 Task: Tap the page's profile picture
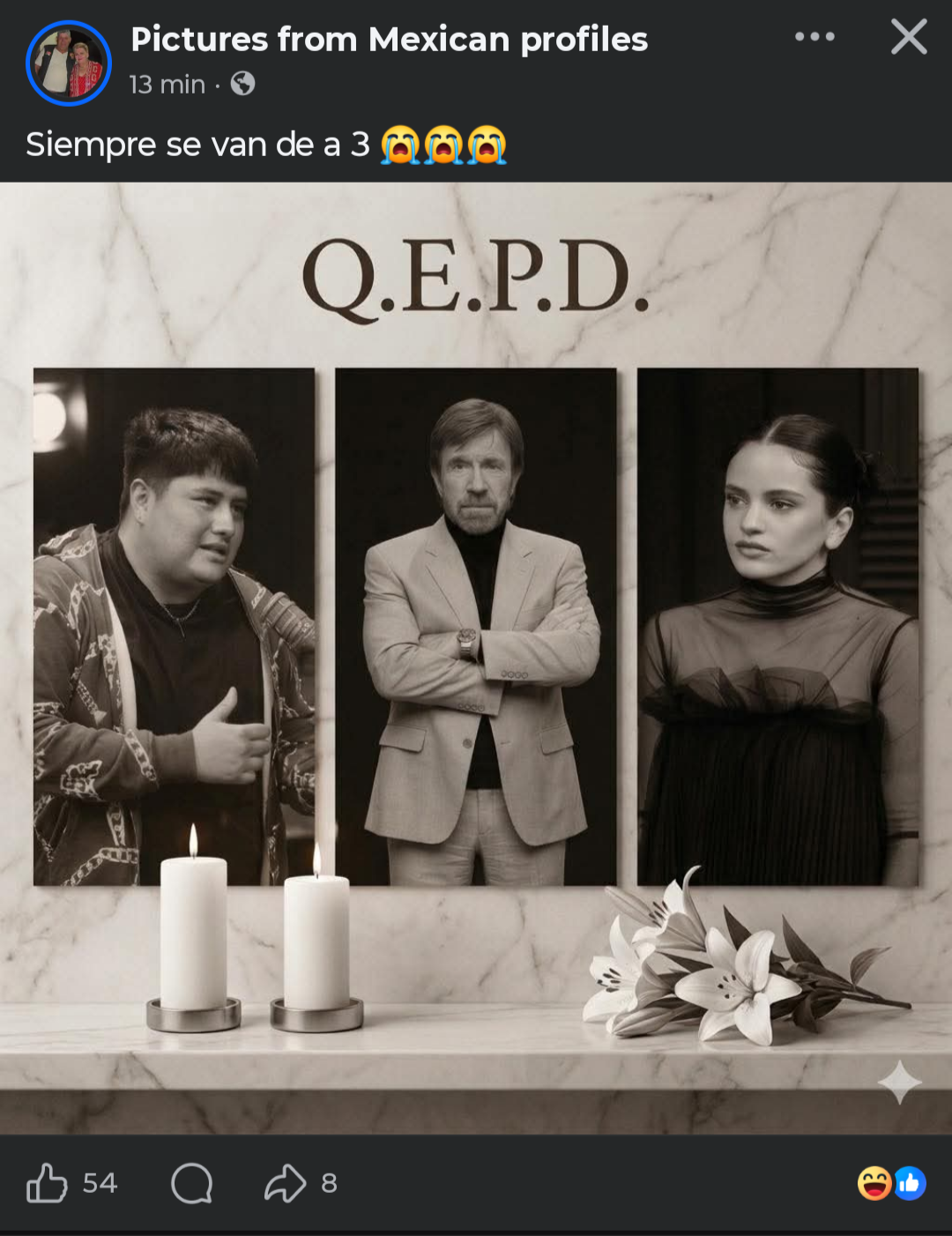69,63
